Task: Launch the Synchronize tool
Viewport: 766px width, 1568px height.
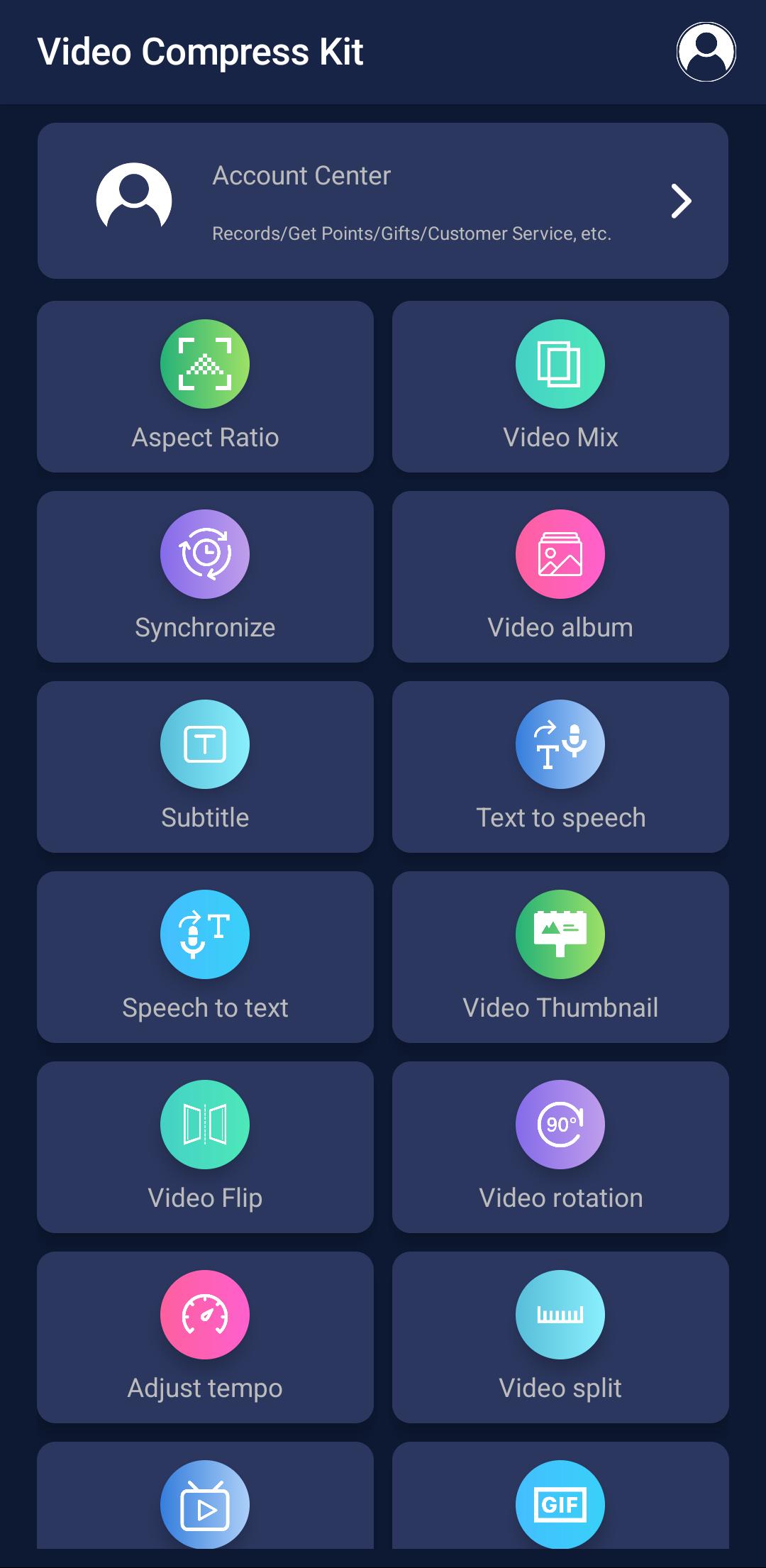Action: click(205, 577)
